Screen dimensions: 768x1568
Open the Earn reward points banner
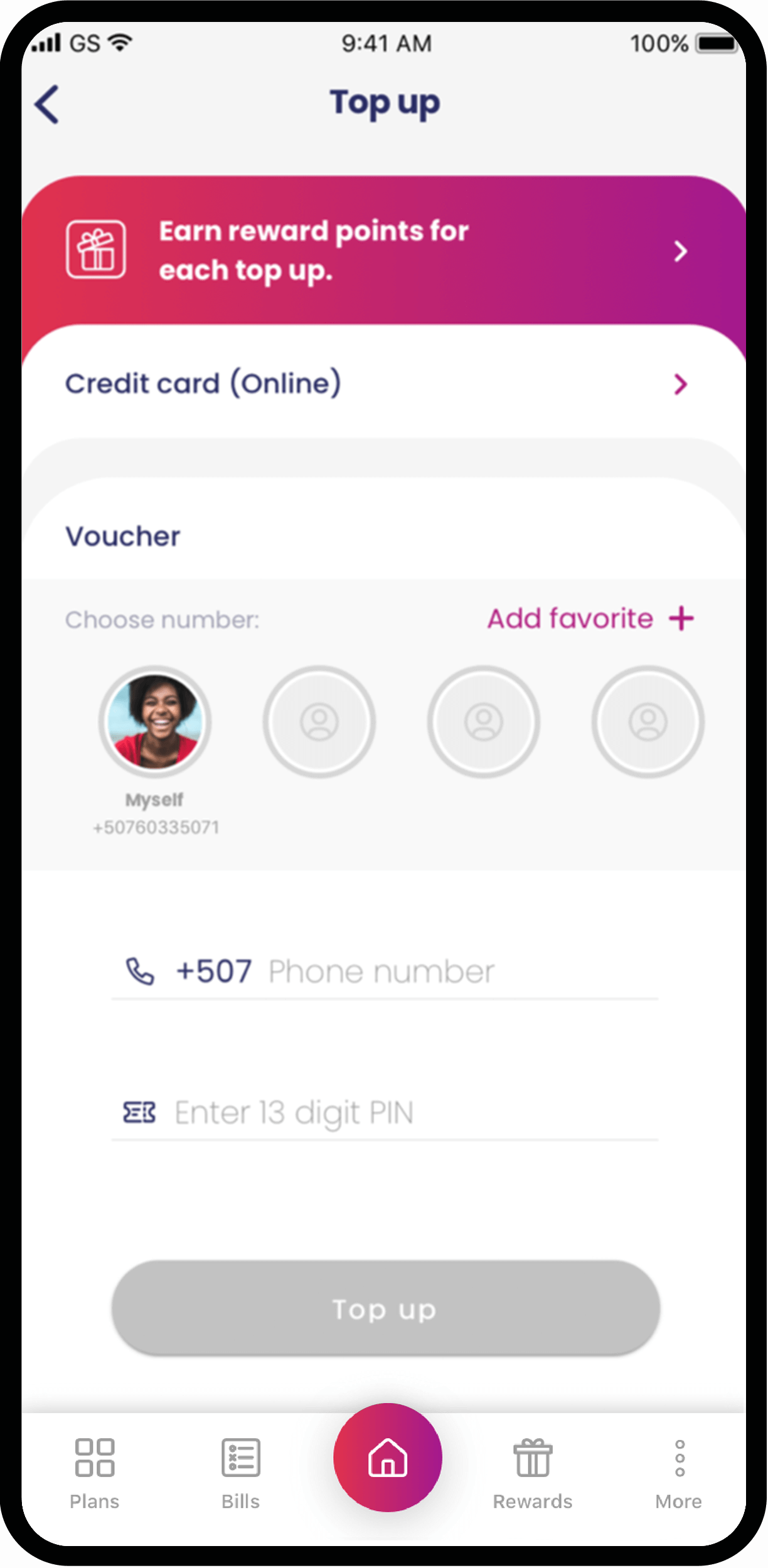pyautogui.click(x=383, y=251)
